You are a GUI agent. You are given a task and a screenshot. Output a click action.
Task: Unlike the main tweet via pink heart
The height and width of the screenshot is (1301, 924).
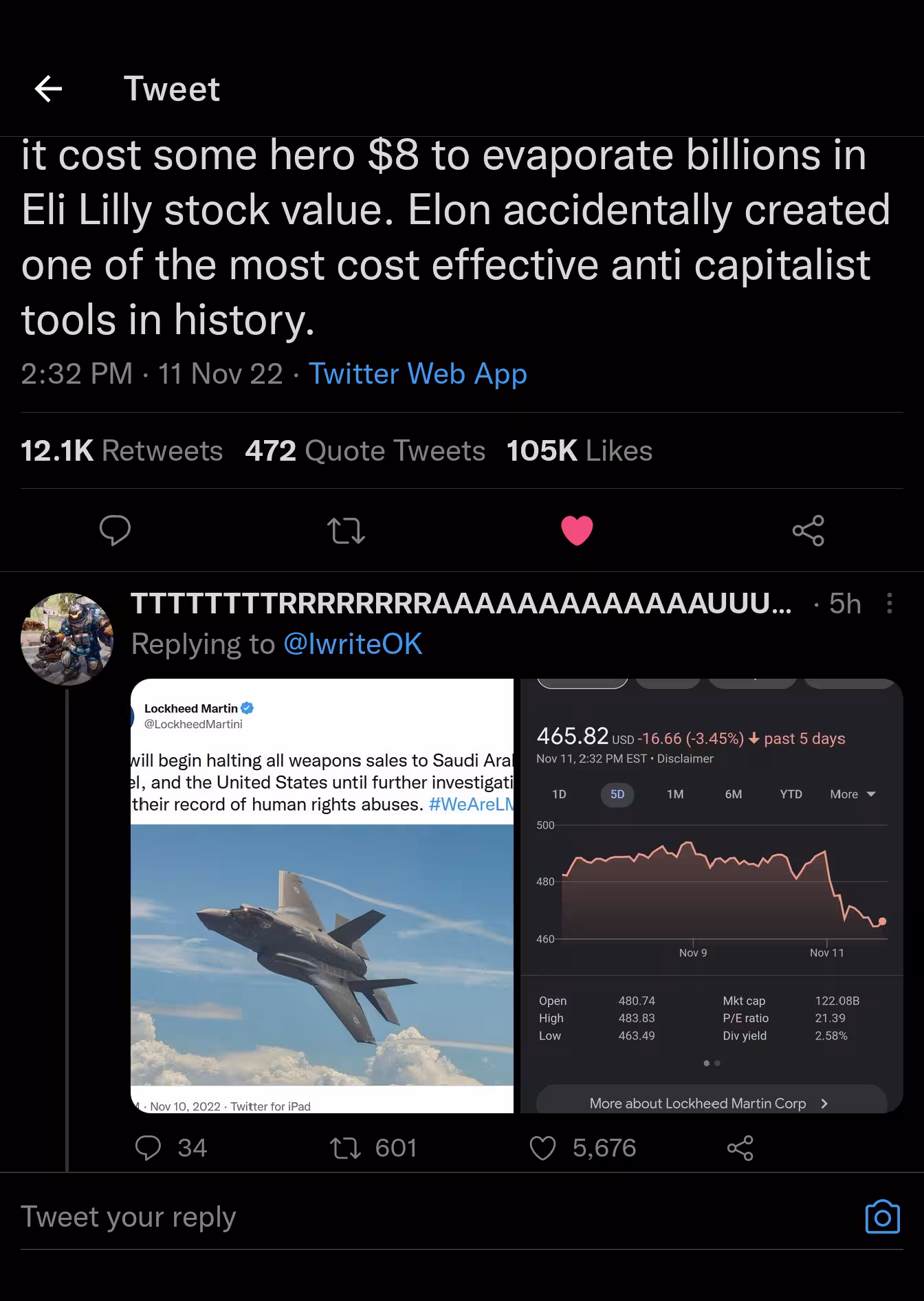577,530
